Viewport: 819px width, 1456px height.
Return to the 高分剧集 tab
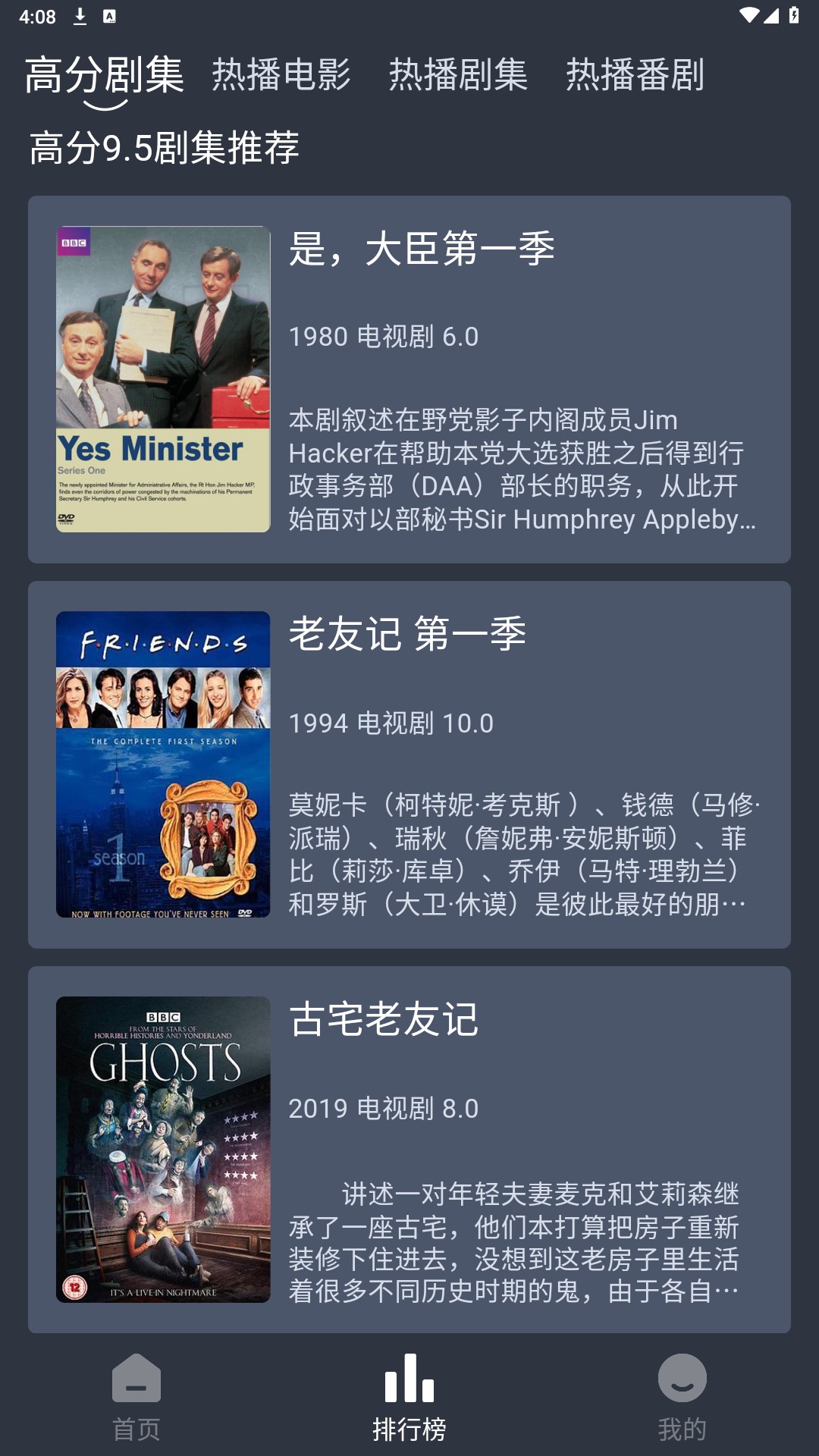tap(106, 74)
